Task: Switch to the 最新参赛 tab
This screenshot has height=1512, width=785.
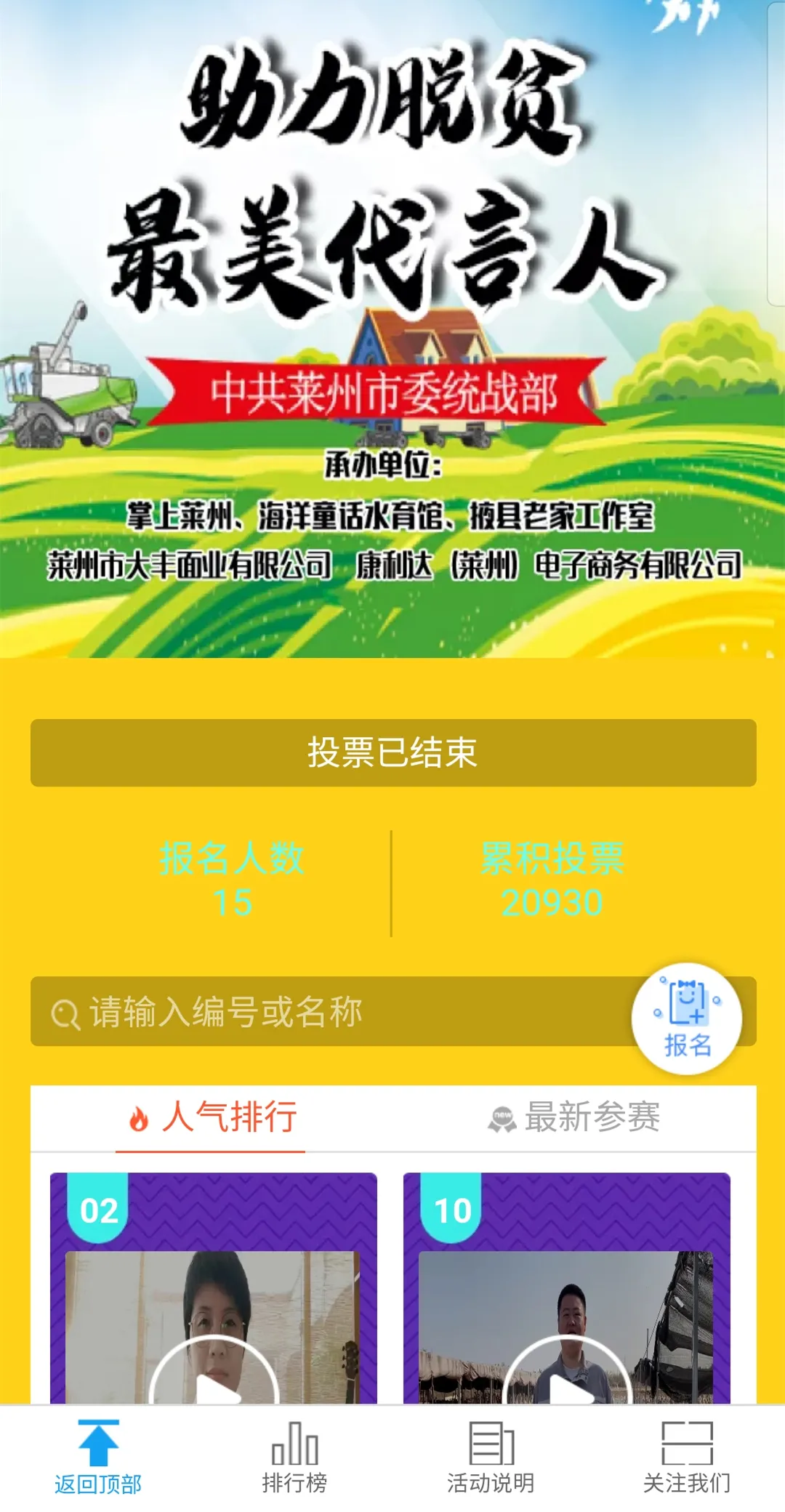Action: pos(574,1117)
